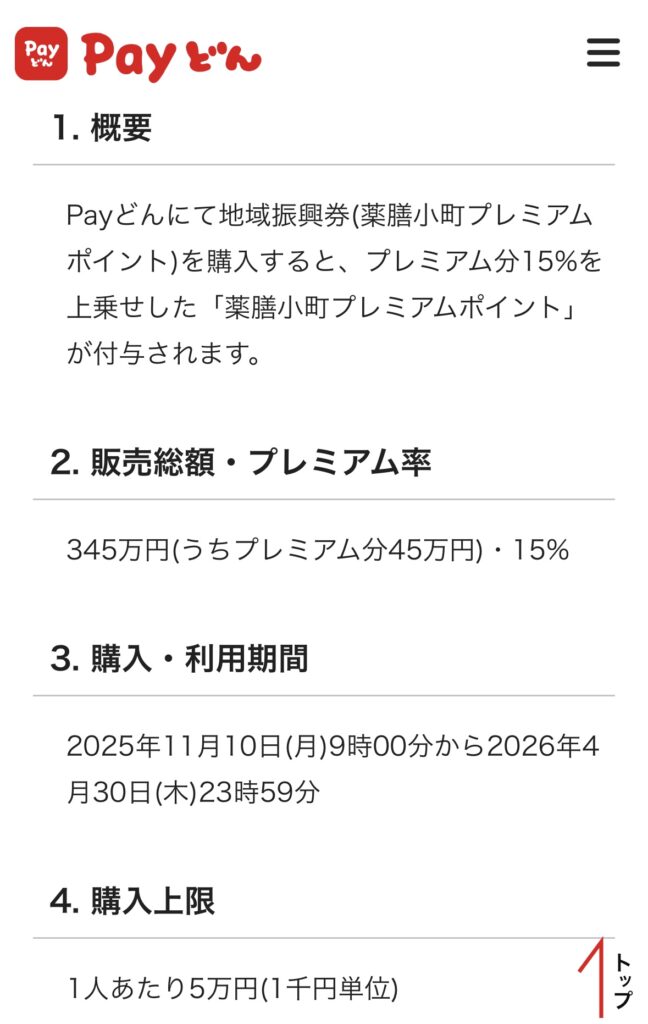
Task: Open the hamburger menu
Action: click(x=603, y=52)
